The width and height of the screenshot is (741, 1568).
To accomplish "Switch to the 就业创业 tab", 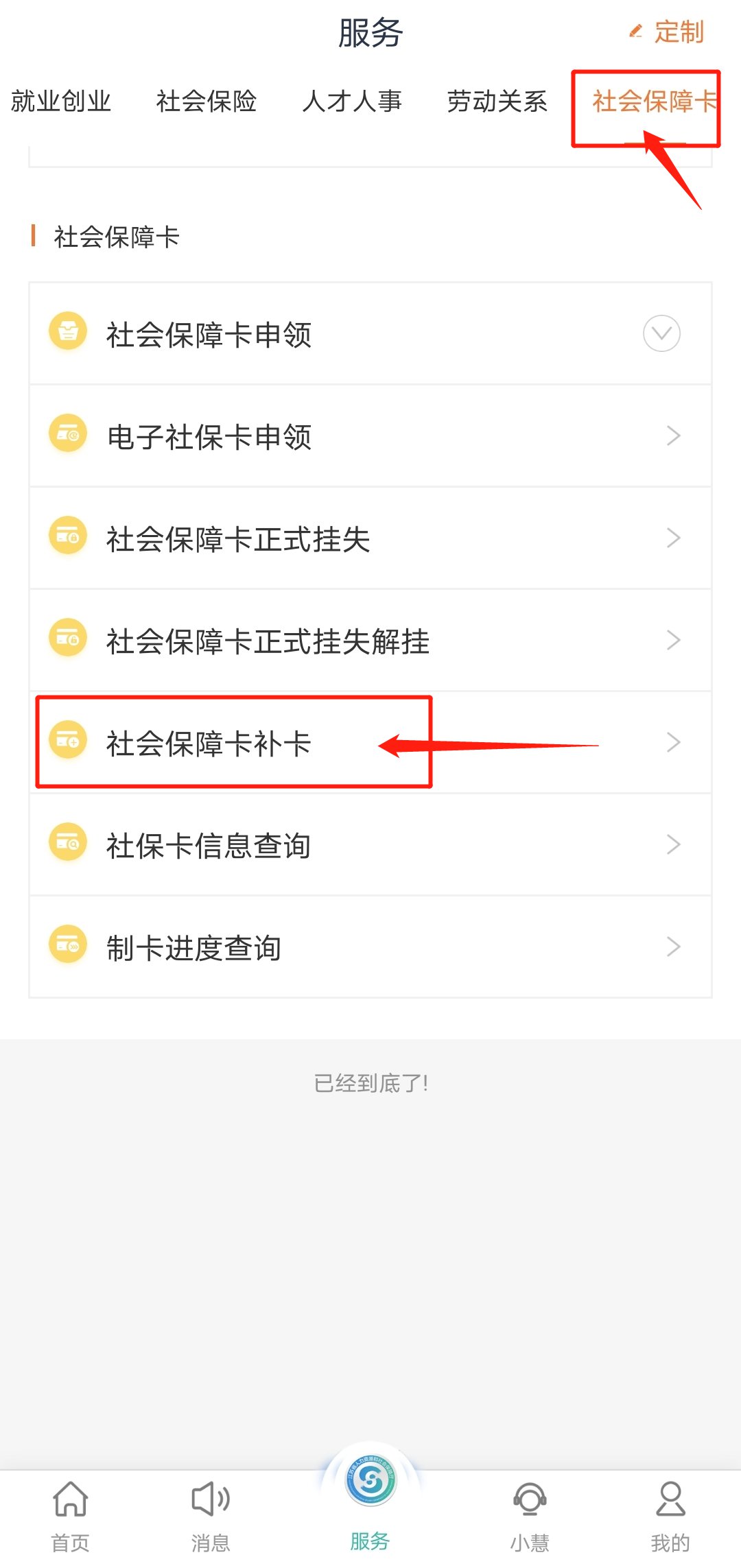I will [x=61, y=102].
